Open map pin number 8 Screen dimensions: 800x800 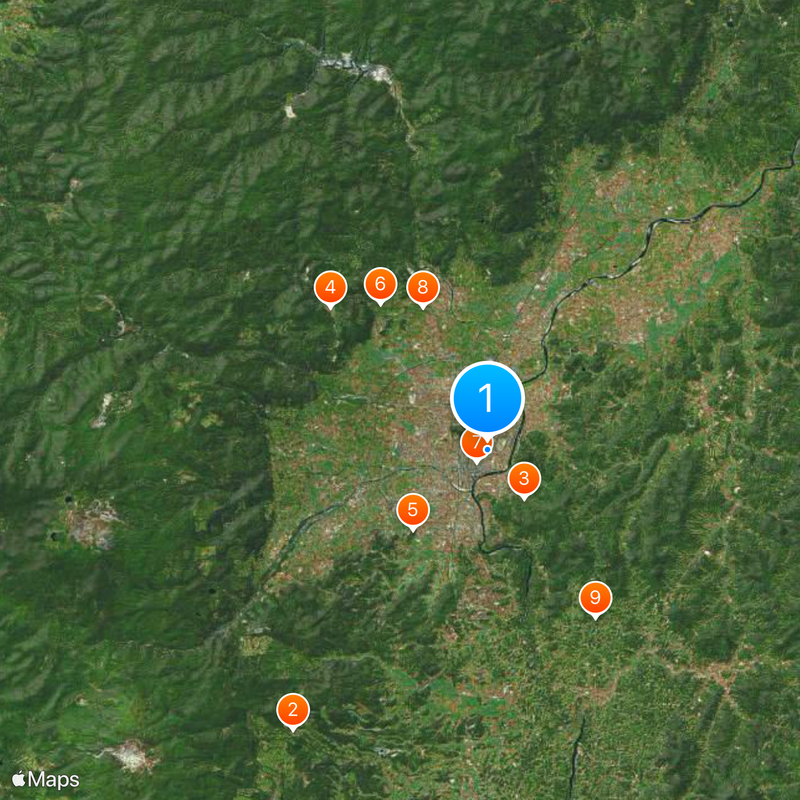pyautogui.click(x=423, y=288)
